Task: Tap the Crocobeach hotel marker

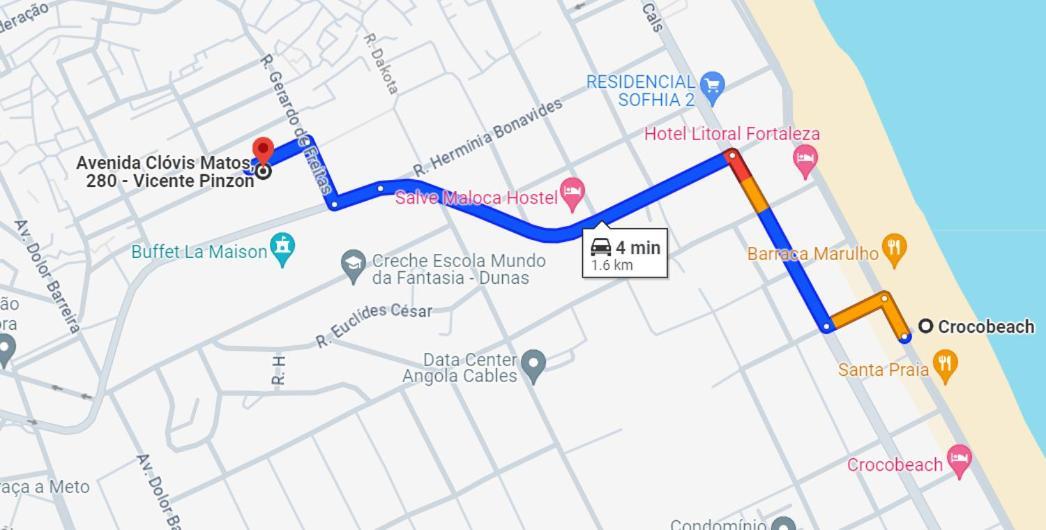Action: click(958, 460)
